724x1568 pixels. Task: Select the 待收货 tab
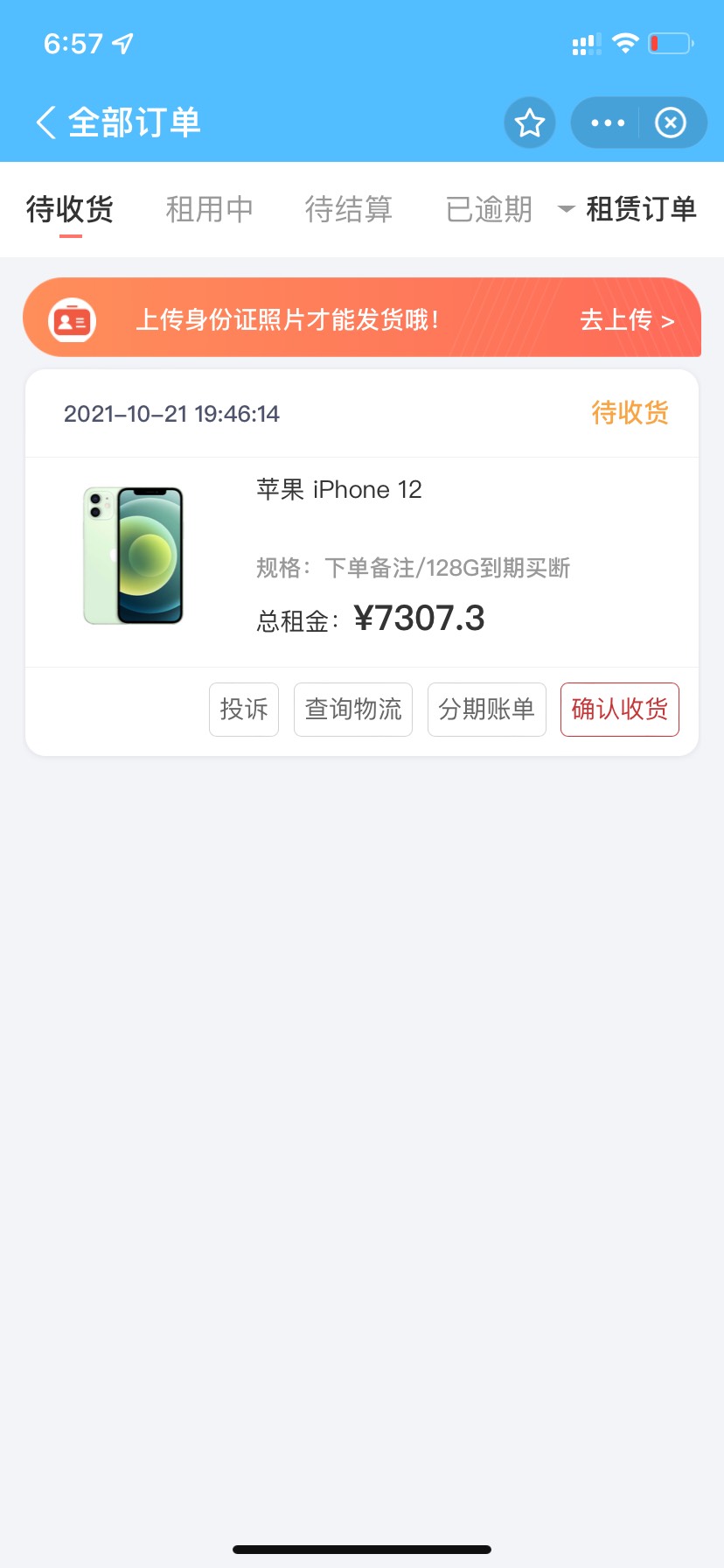click(x=70, y=210)
